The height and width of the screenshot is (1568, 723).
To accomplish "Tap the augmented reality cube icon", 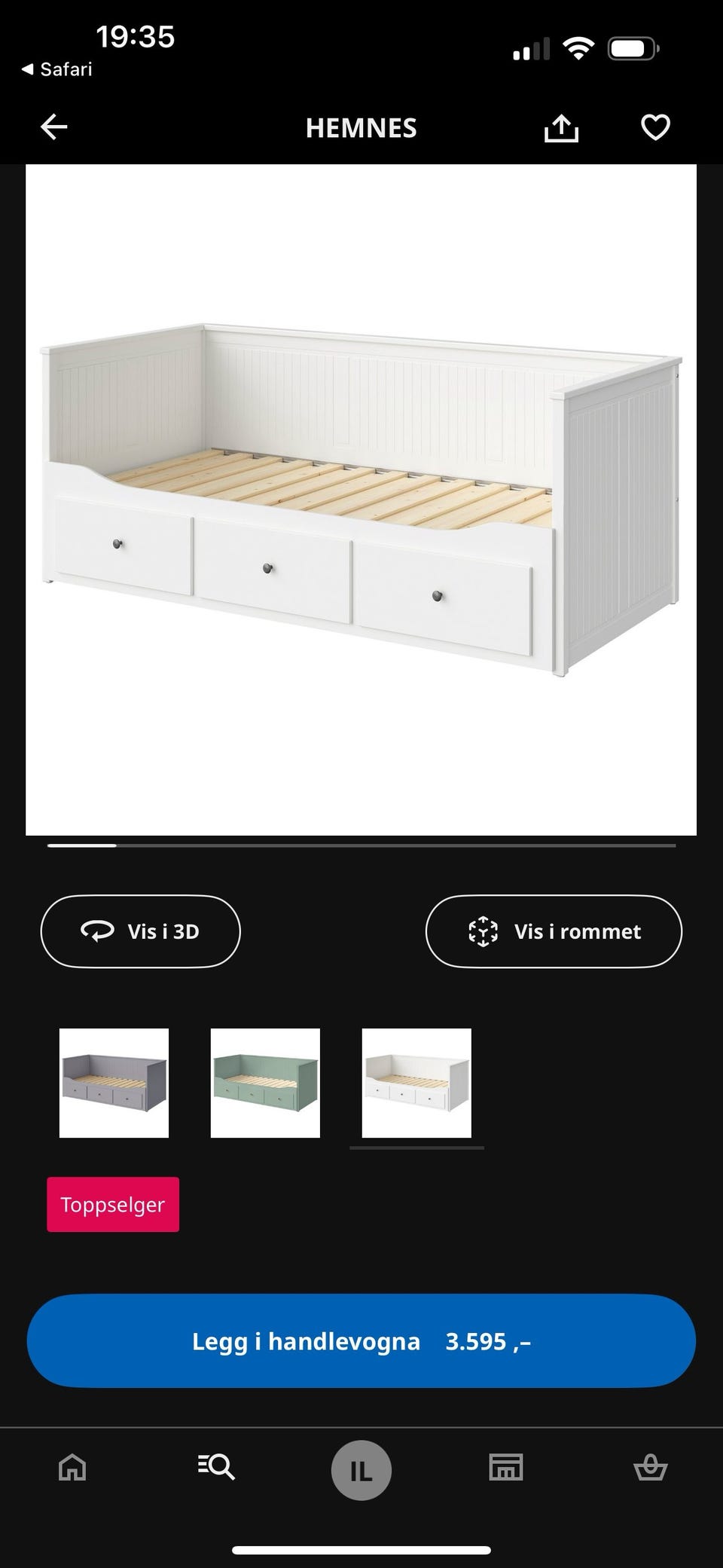I will [x=483, y=931].
